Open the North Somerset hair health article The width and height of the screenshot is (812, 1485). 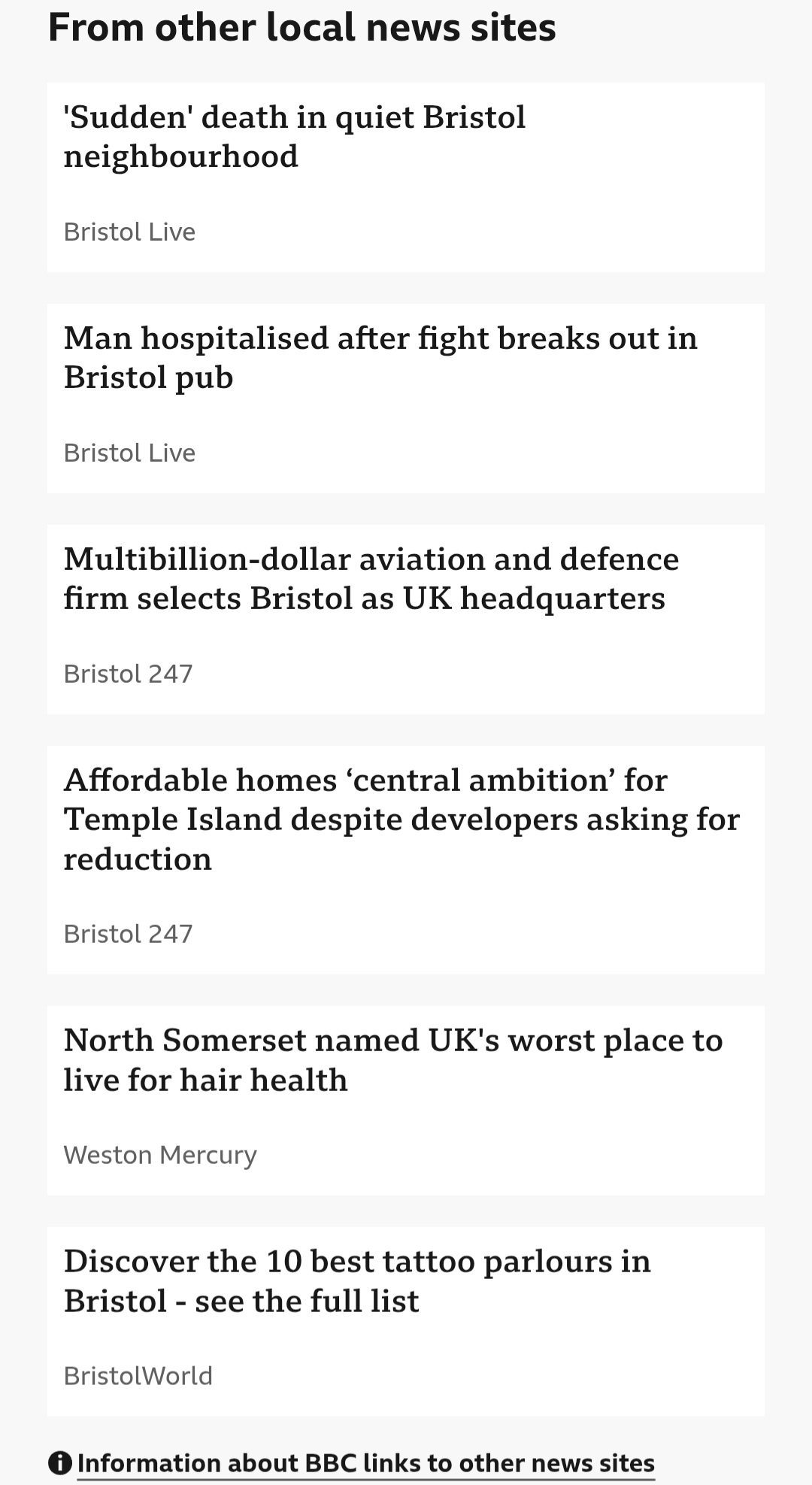pyautogui.click(x=392, y=1060)
